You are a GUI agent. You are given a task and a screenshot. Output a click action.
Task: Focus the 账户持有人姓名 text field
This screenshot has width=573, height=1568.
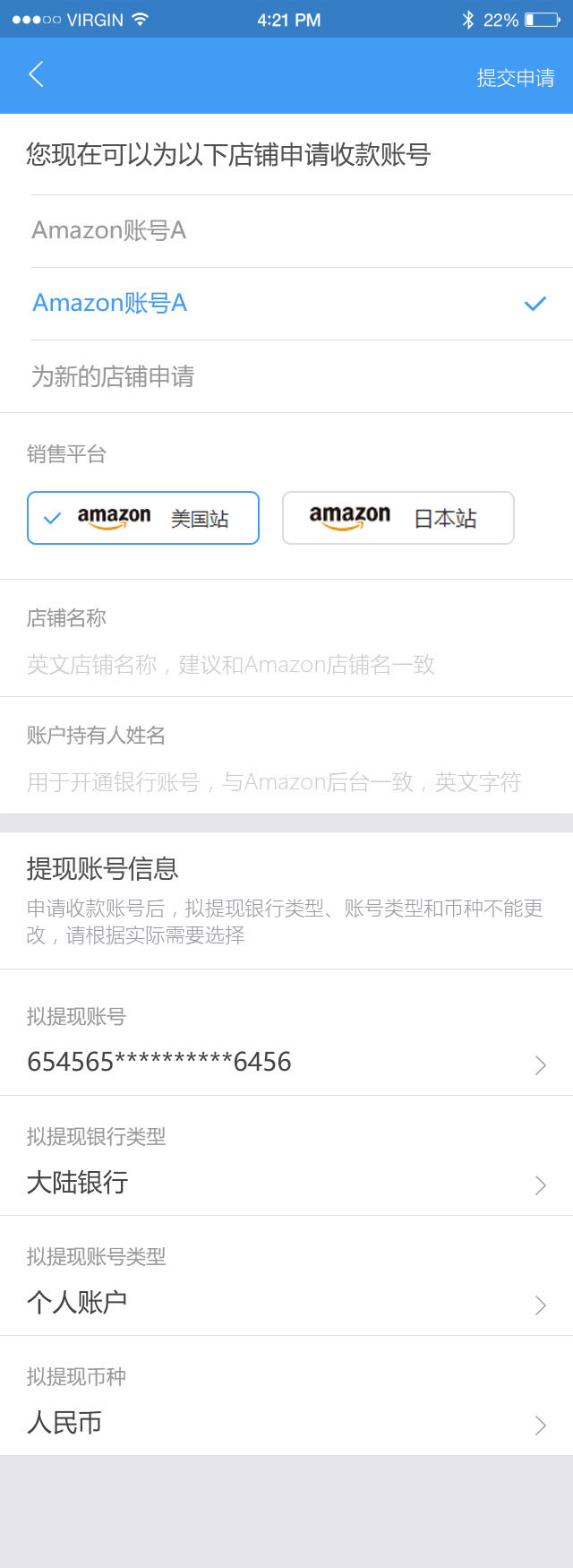pyautogui.click(x=286, y=782)
